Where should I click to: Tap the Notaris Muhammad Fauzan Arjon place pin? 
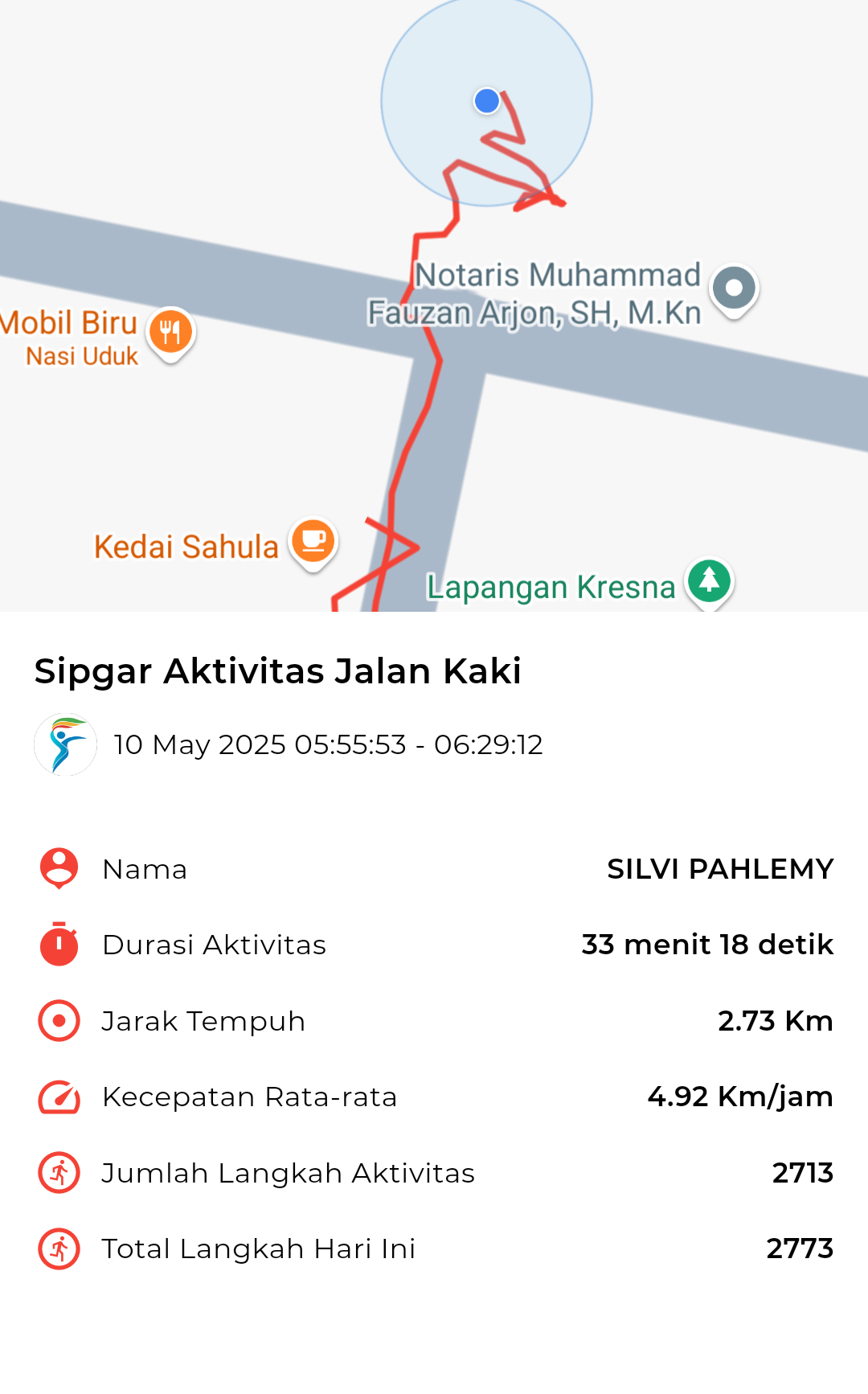(734, 289)
